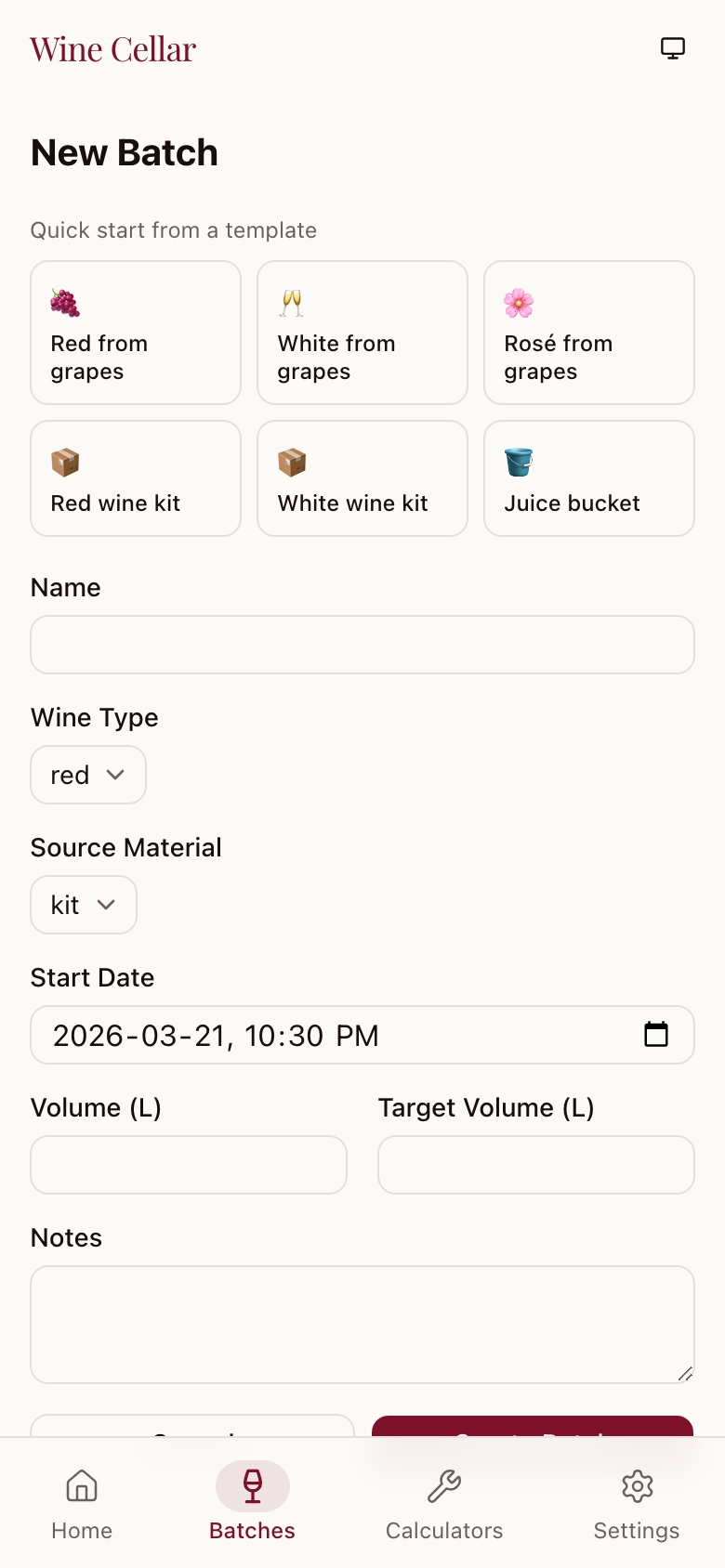Select the Red wine kit template

click(x=135, y=478)
